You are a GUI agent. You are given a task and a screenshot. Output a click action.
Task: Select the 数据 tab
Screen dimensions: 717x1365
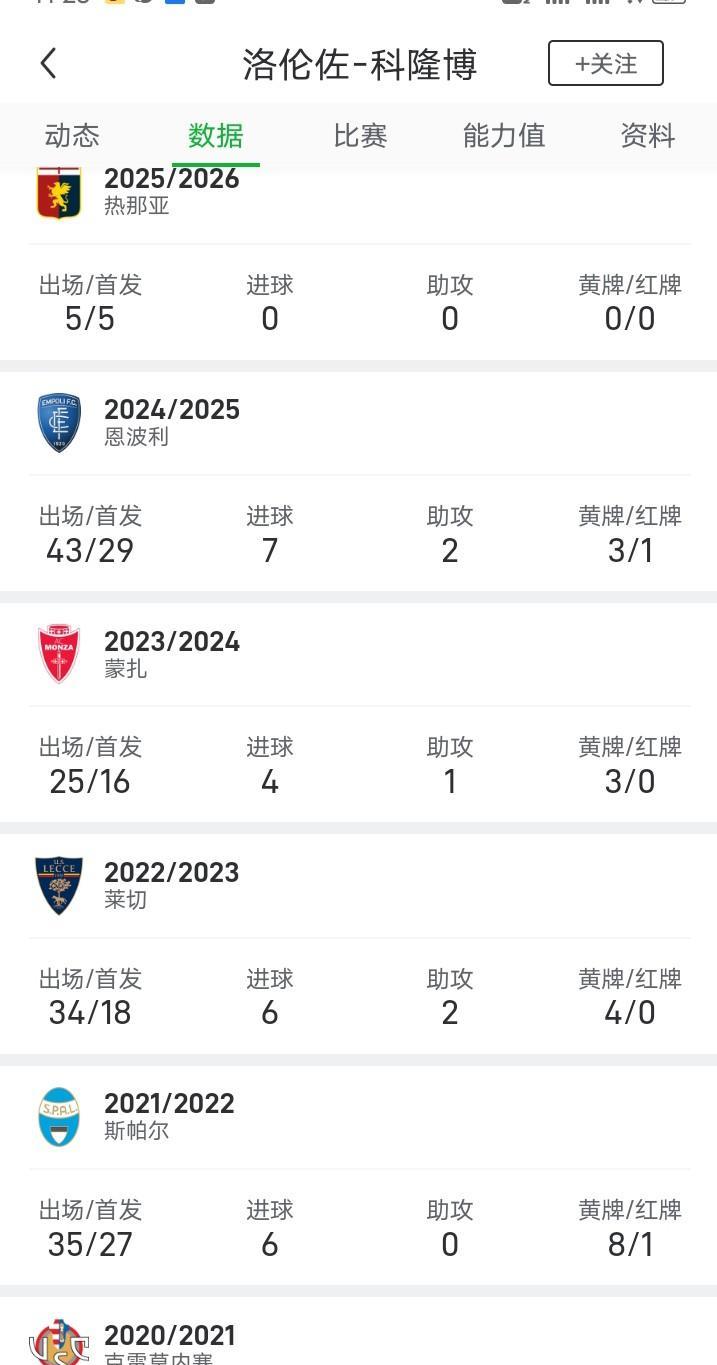pos(216,136)
